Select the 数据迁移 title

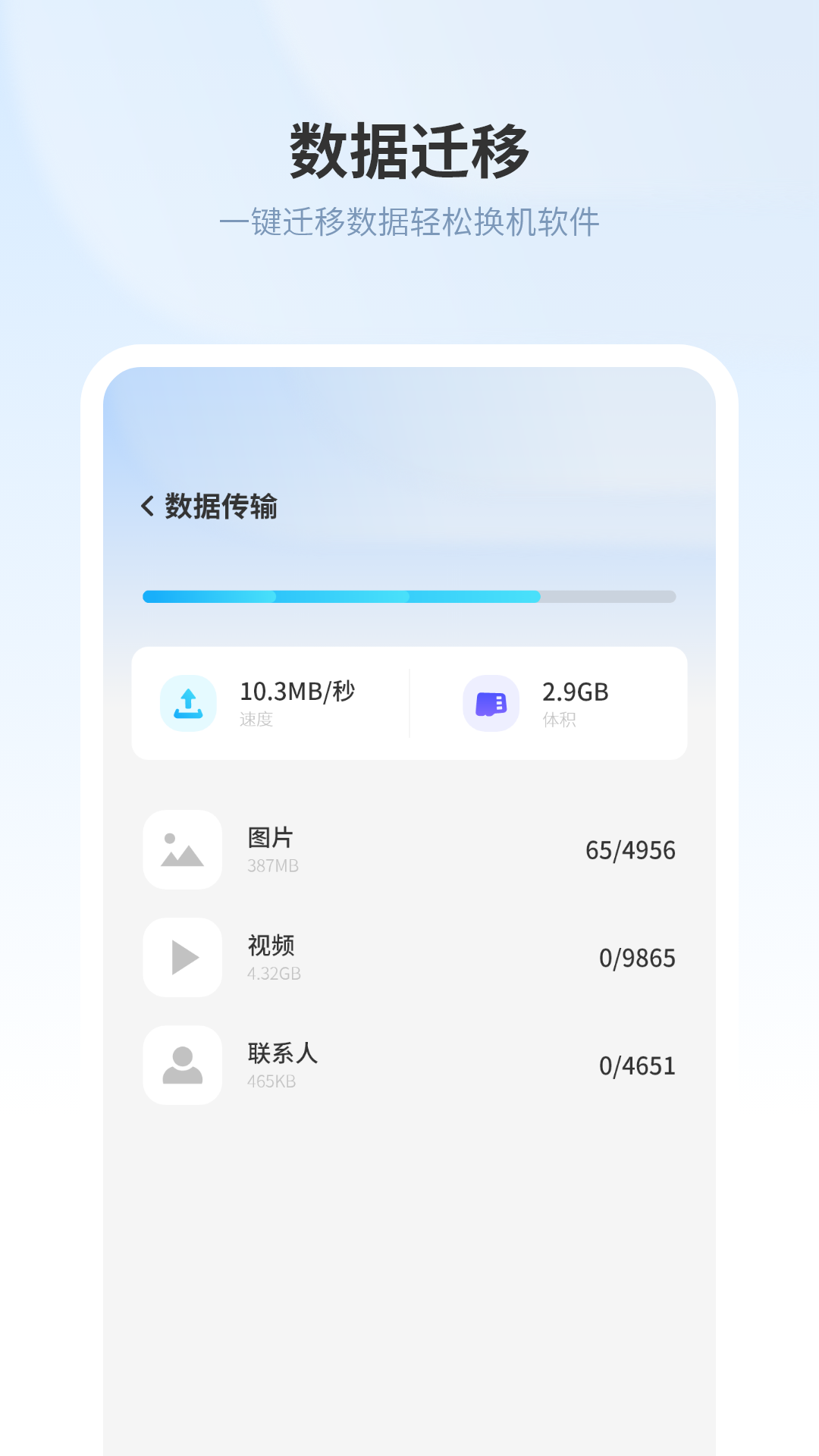pos(409,148)
